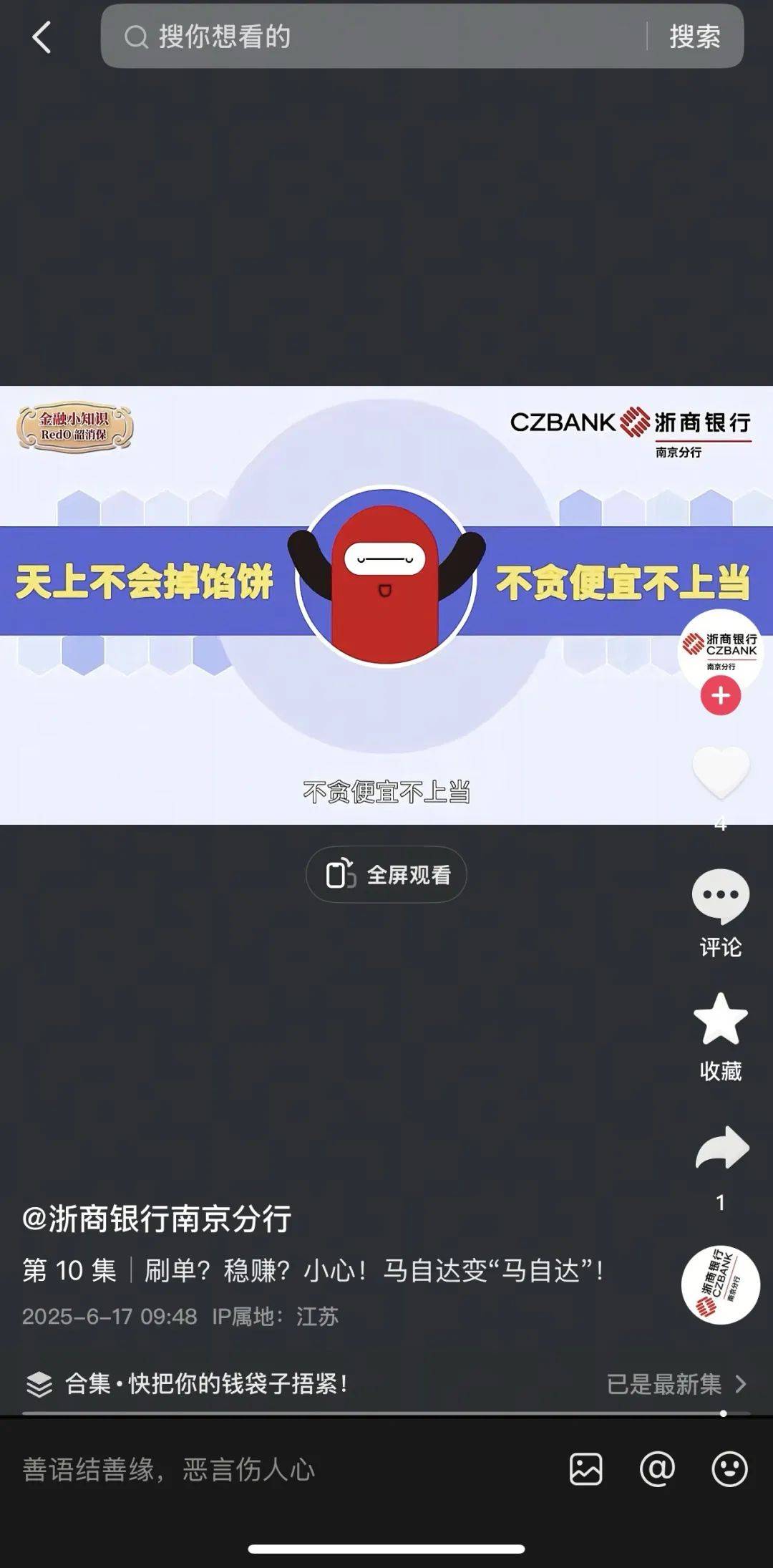773x1568 pixels.
Task: Attach an image to the comment
Action: click(585, 1470)
